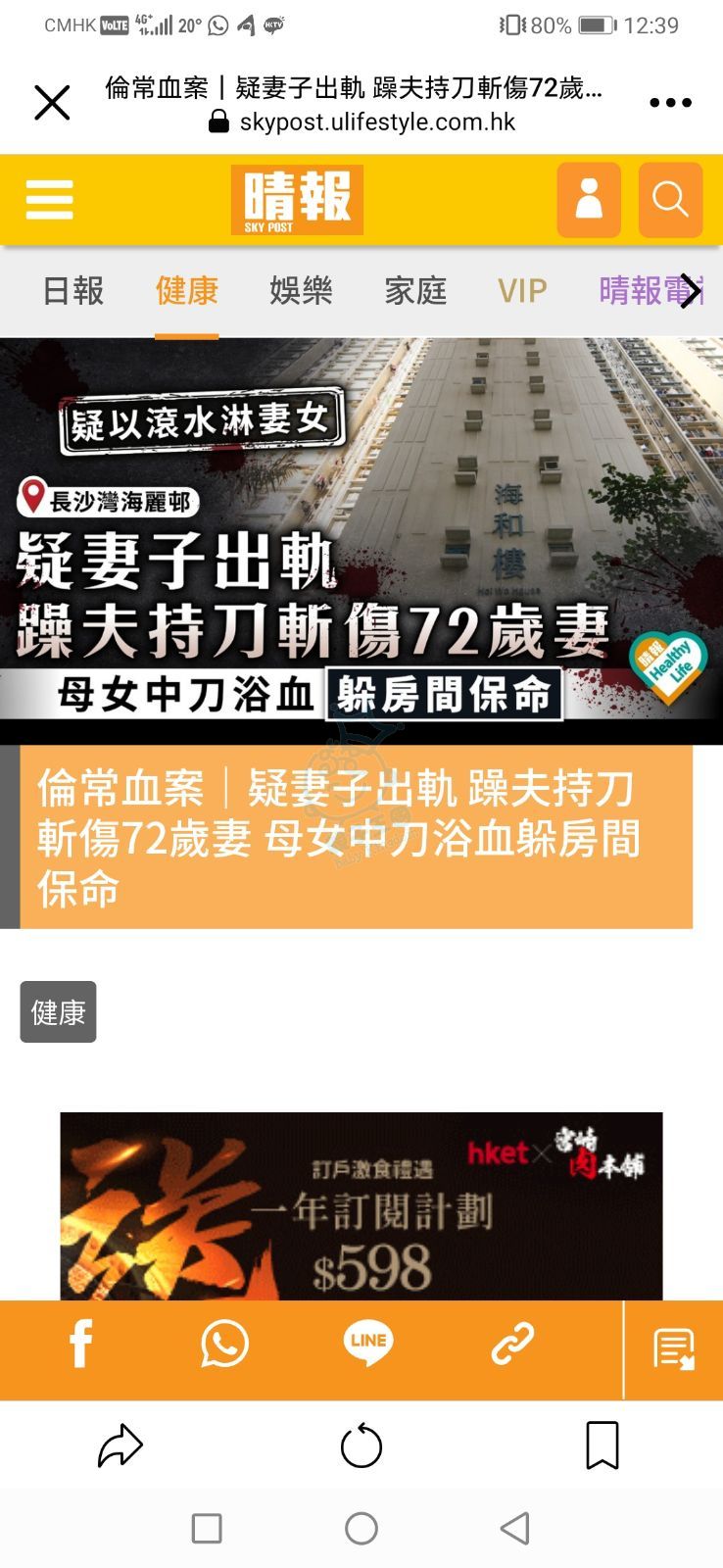Image resolution: width=723 pixels, height=1568 pixels.
Task: Share the article via LINE
Action: 367,1344
